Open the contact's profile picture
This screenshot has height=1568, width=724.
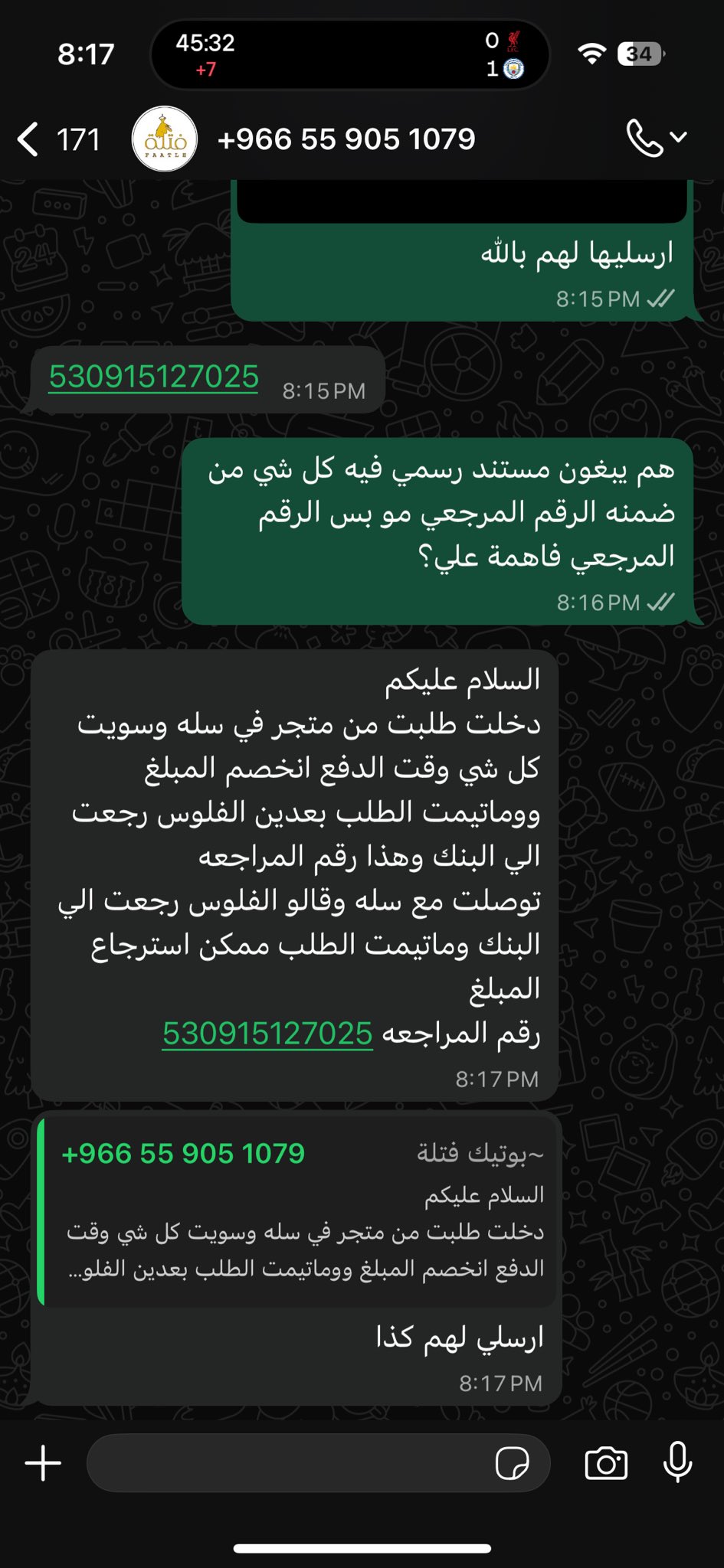coord(165,139)
